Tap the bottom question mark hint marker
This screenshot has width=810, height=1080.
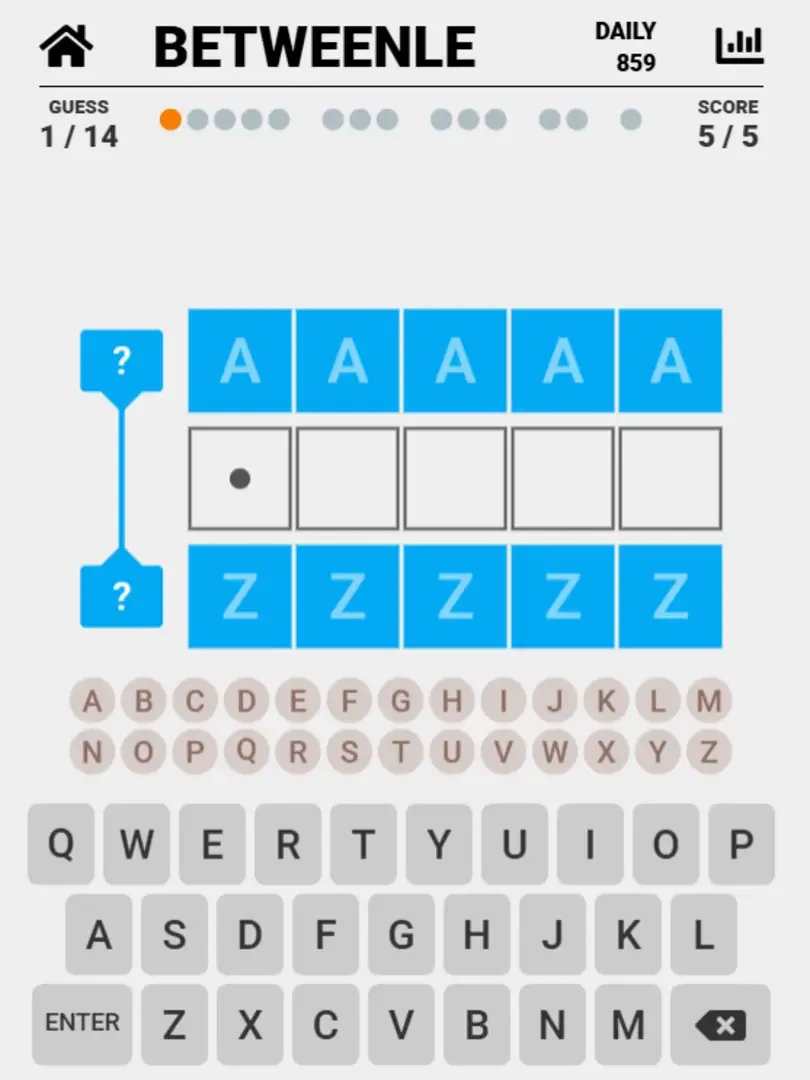pos(121,597)
